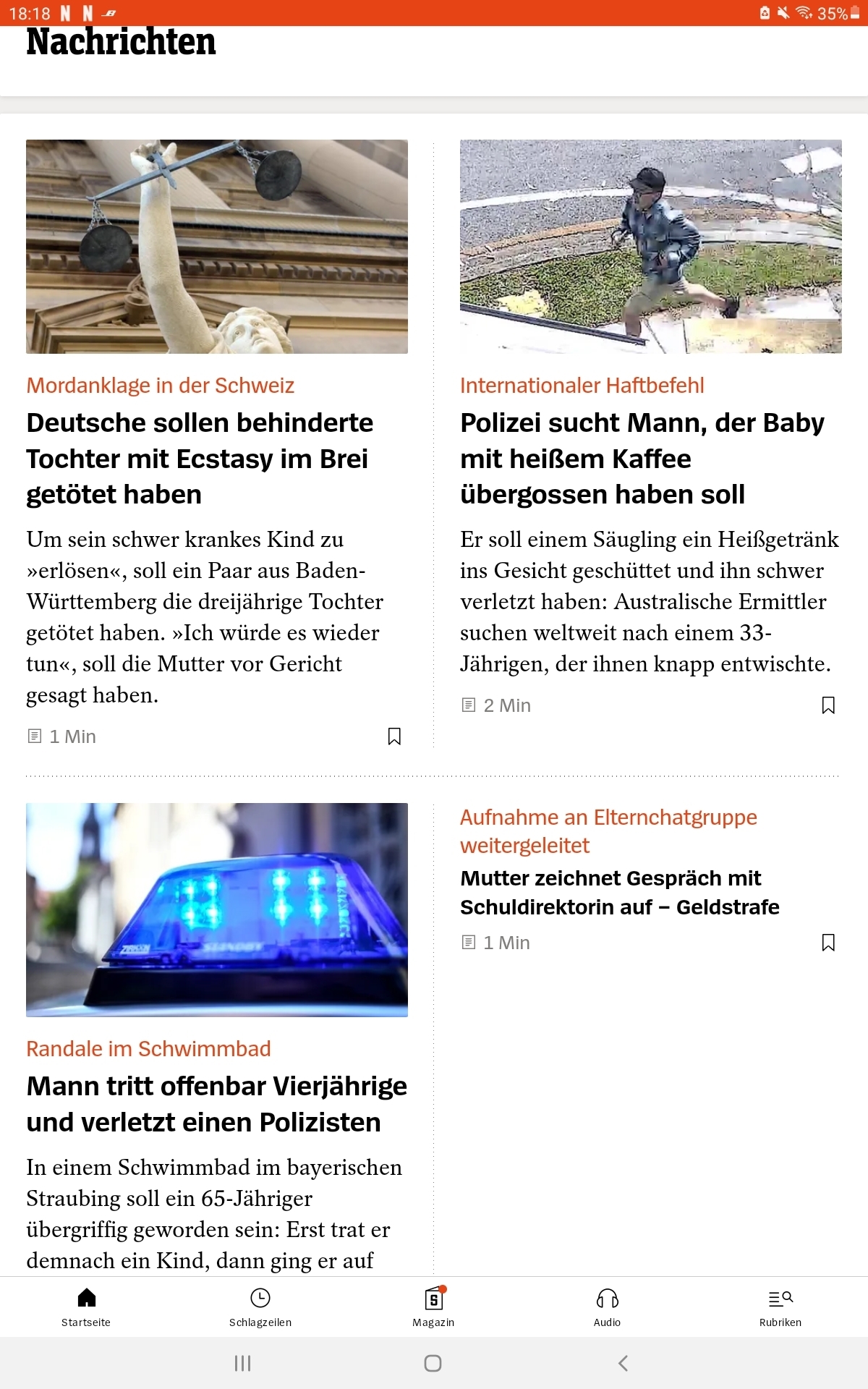Go to the Startseite tab
868x1389 pixels.
coord(86,1307)
